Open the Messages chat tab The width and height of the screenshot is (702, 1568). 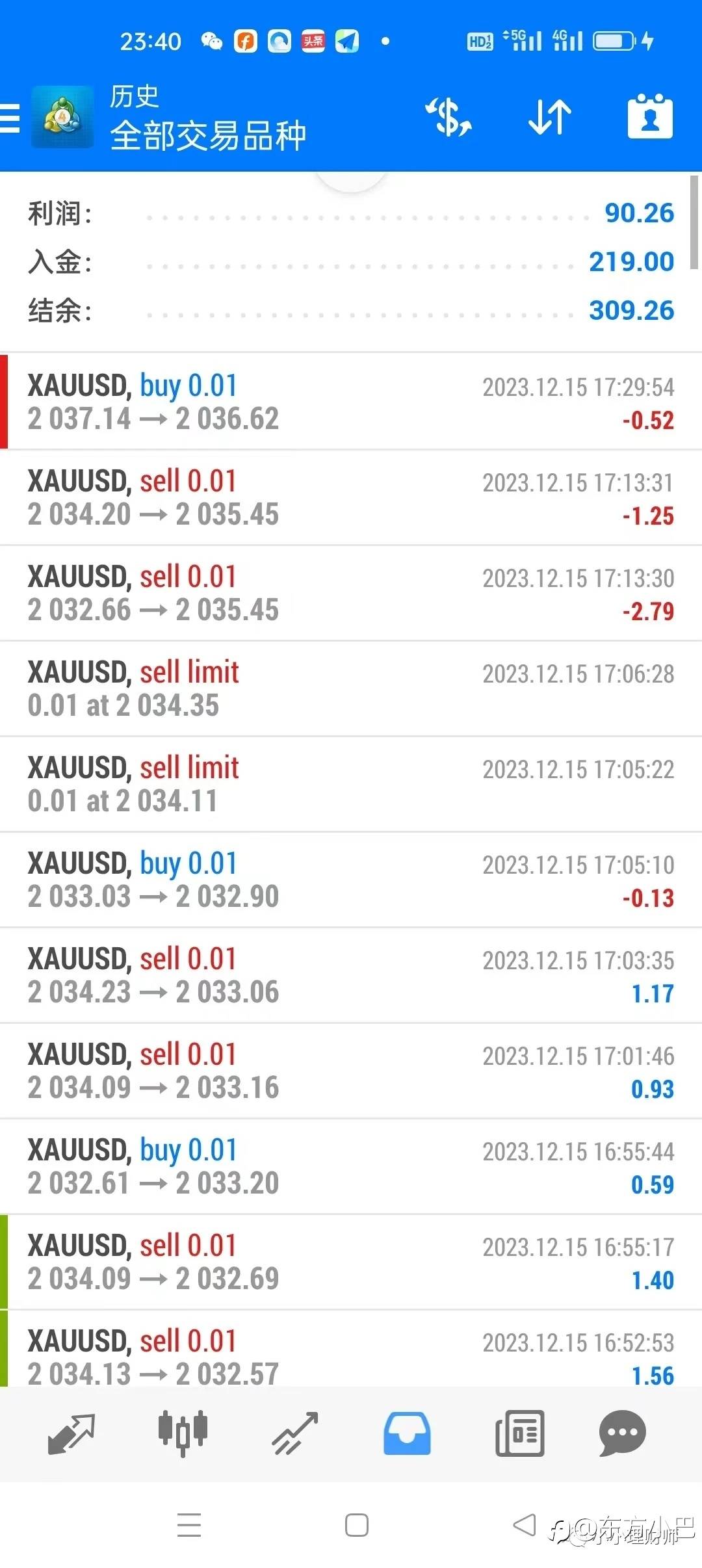[x=622, y=1433]
